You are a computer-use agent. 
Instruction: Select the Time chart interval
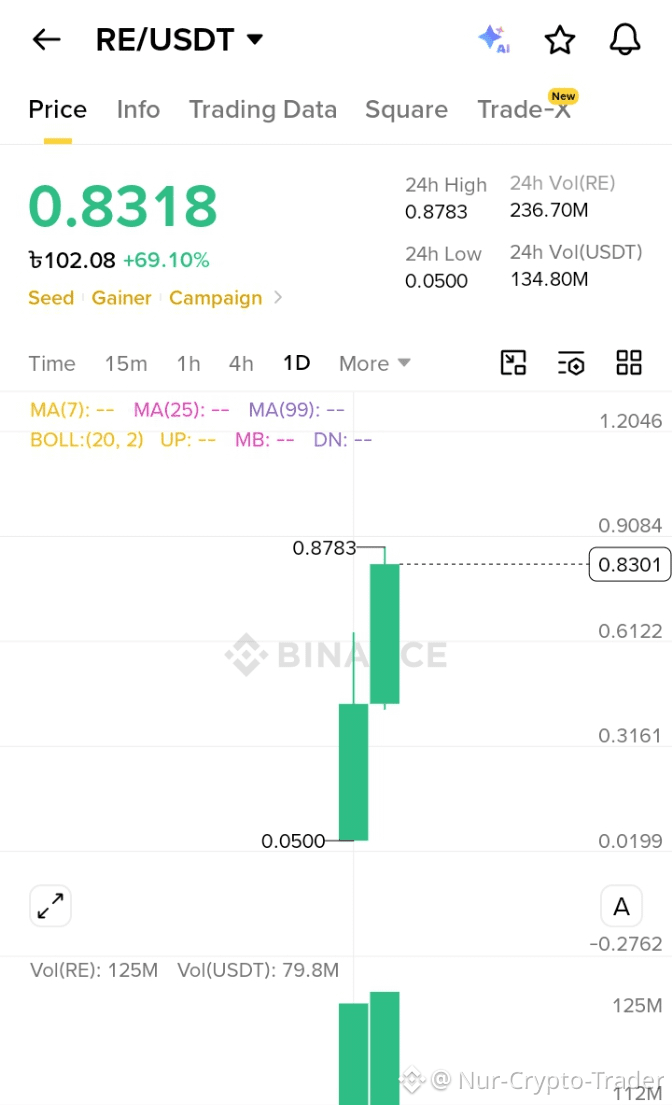[x=51, y=364]
